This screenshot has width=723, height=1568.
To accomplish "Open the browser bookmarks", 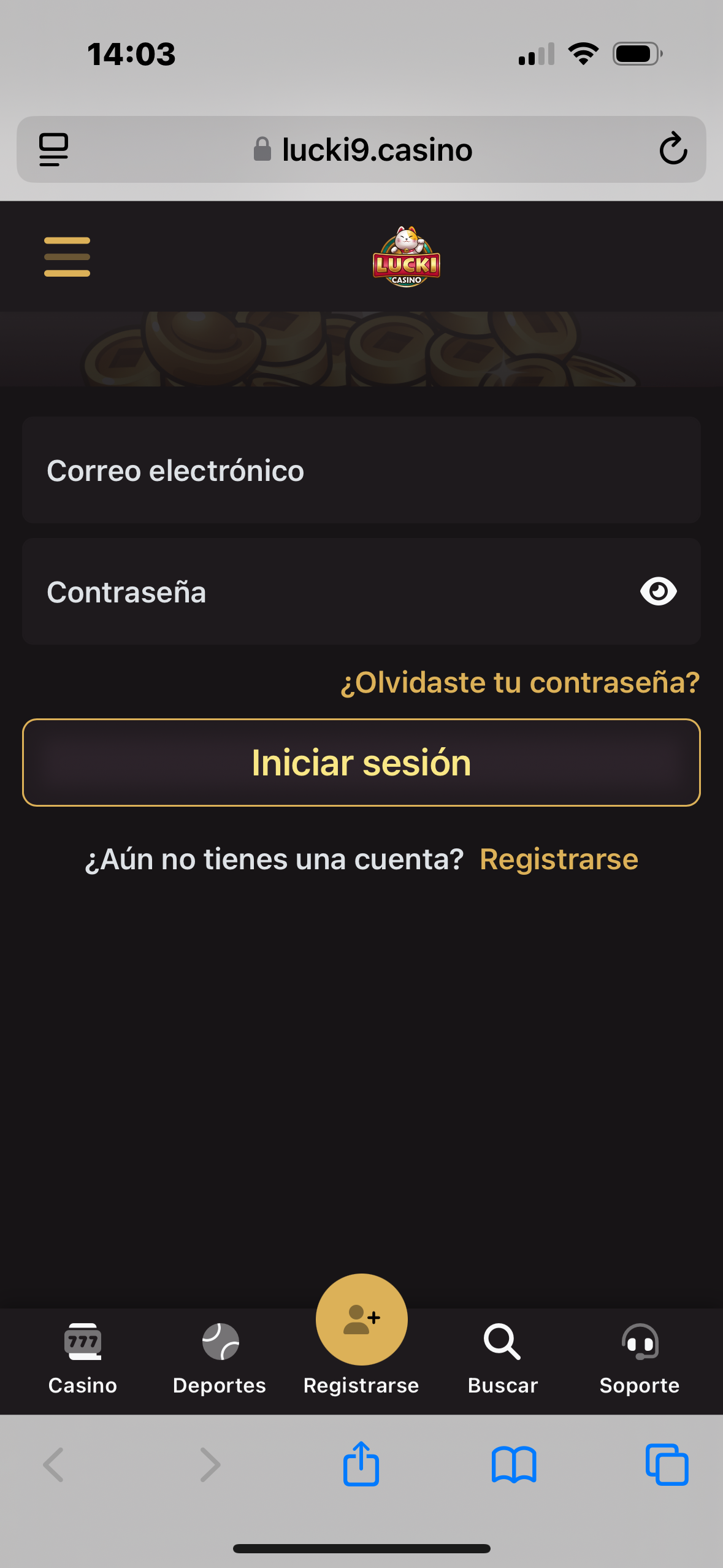I will [514, 1465].
